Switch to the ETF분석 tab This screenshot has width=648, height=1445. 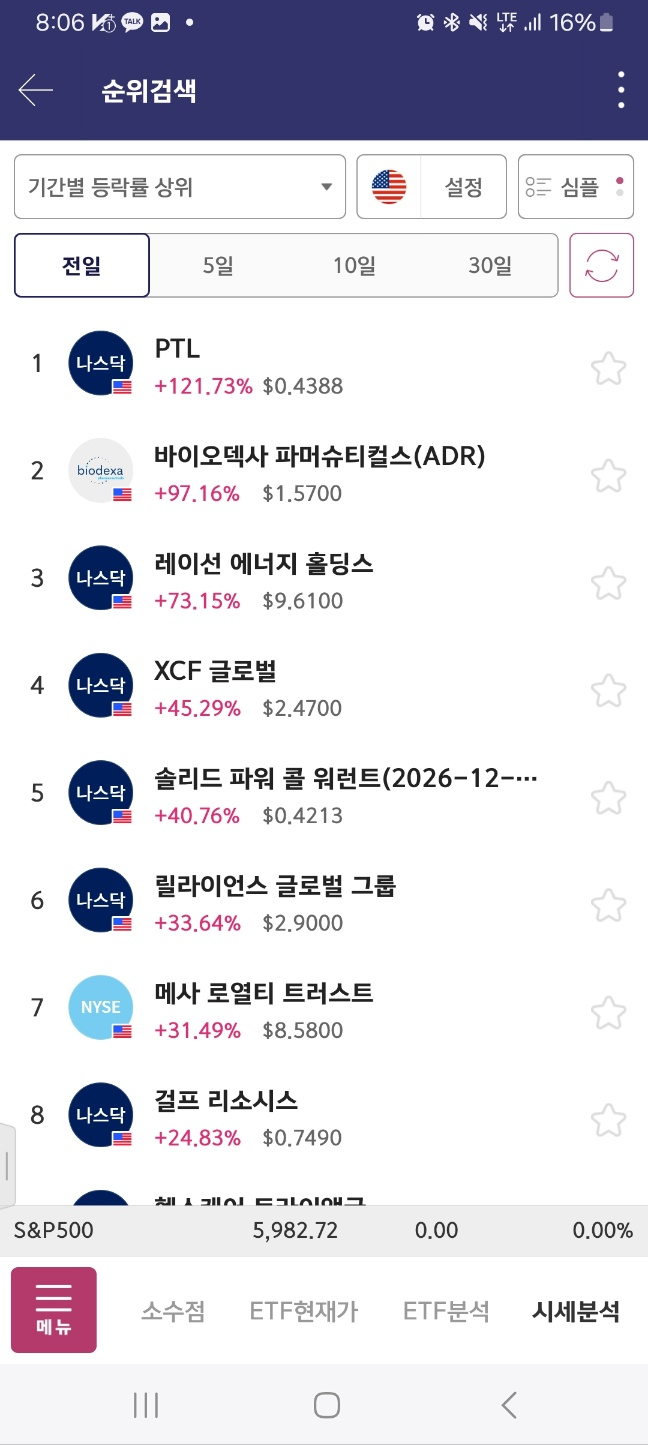pyautogui.click(x=446, y=1311)
